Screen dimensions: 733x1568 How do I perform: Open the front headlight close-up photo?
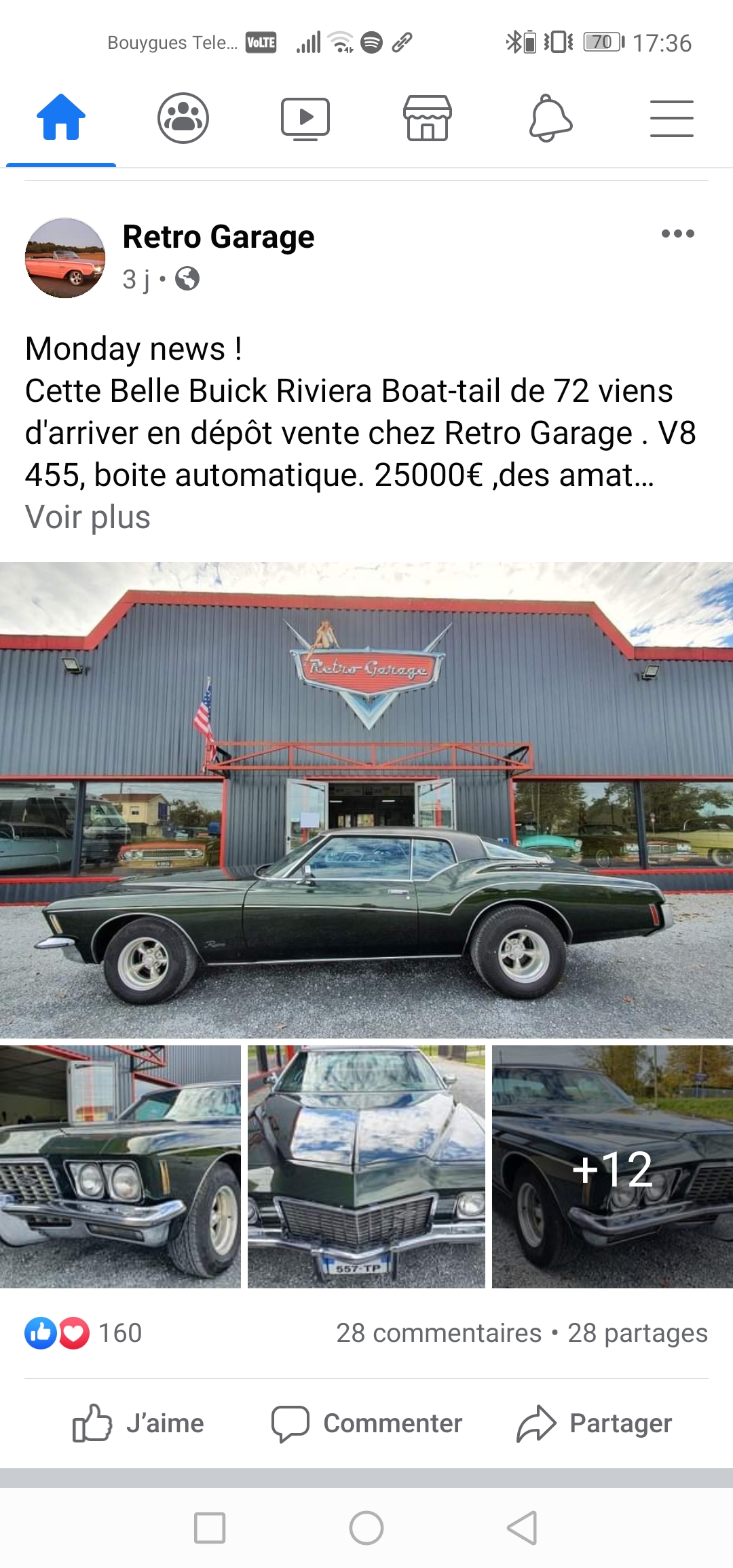coord(120,1166)
